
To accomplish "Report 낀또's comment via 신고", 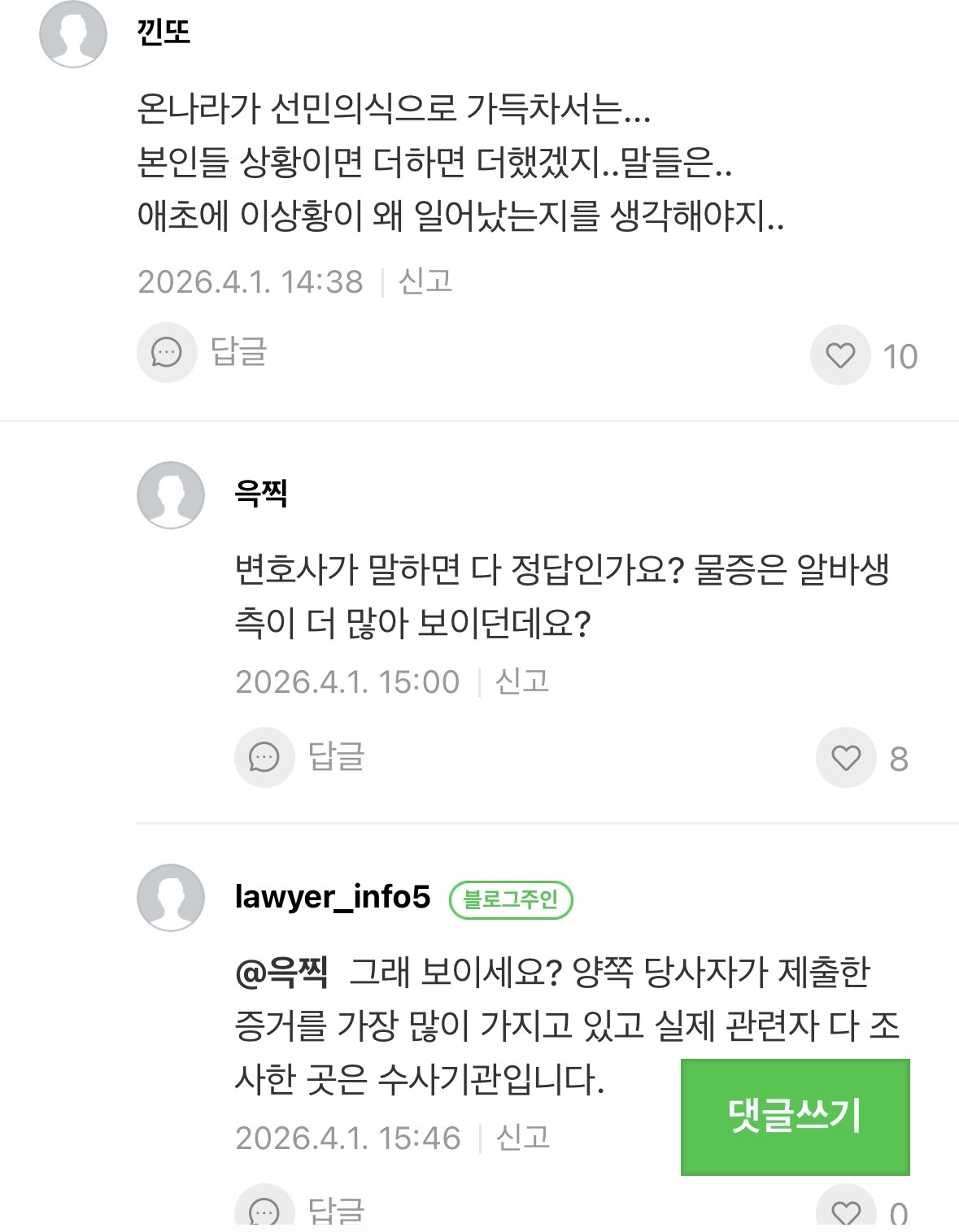I will tap(425, 281).
